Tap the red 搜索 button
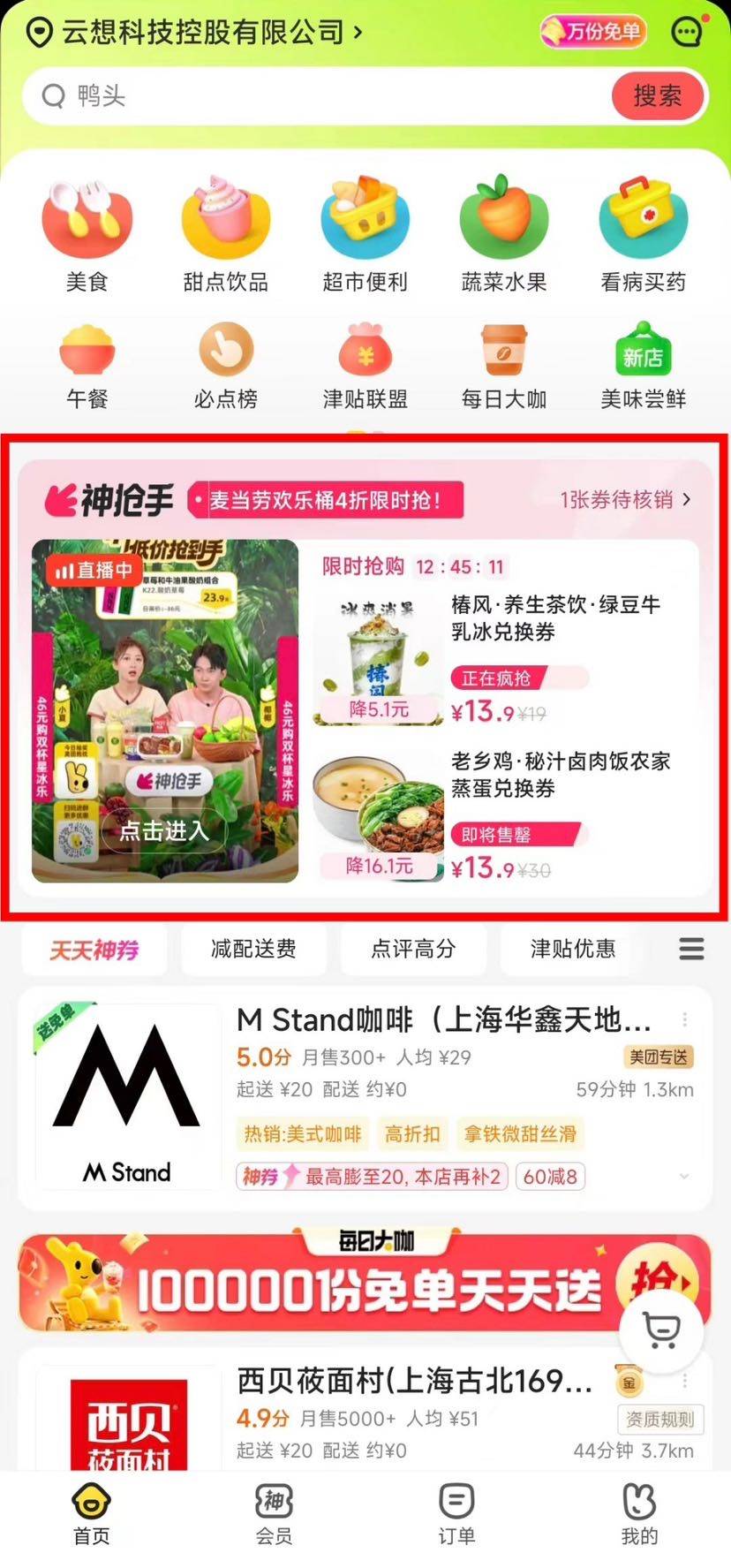731x1568 pixels. point(657,95)
